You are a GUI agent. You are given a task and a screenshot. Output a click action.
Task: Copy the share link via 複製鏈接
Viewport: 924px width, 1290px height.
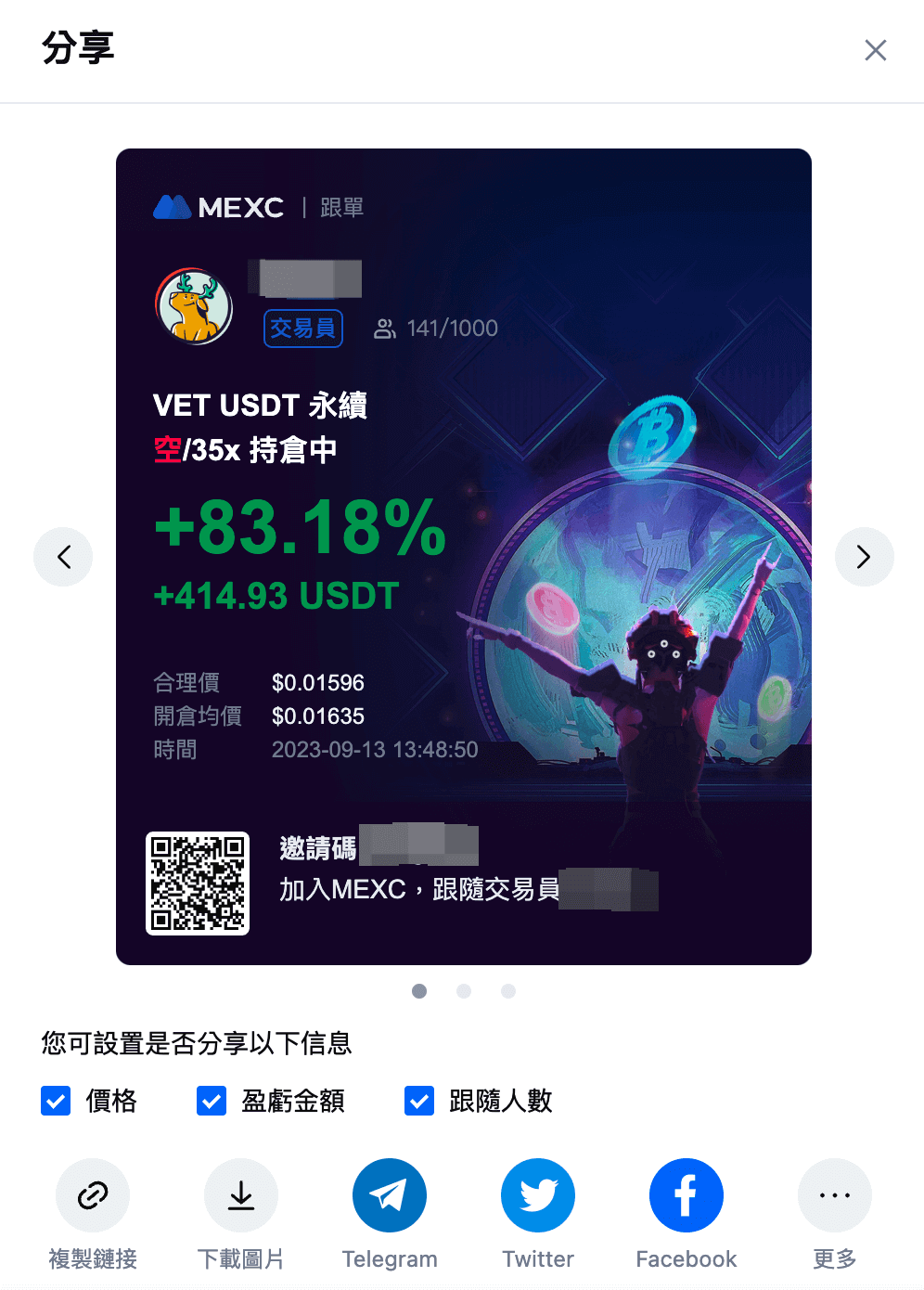pos(93,1195)
